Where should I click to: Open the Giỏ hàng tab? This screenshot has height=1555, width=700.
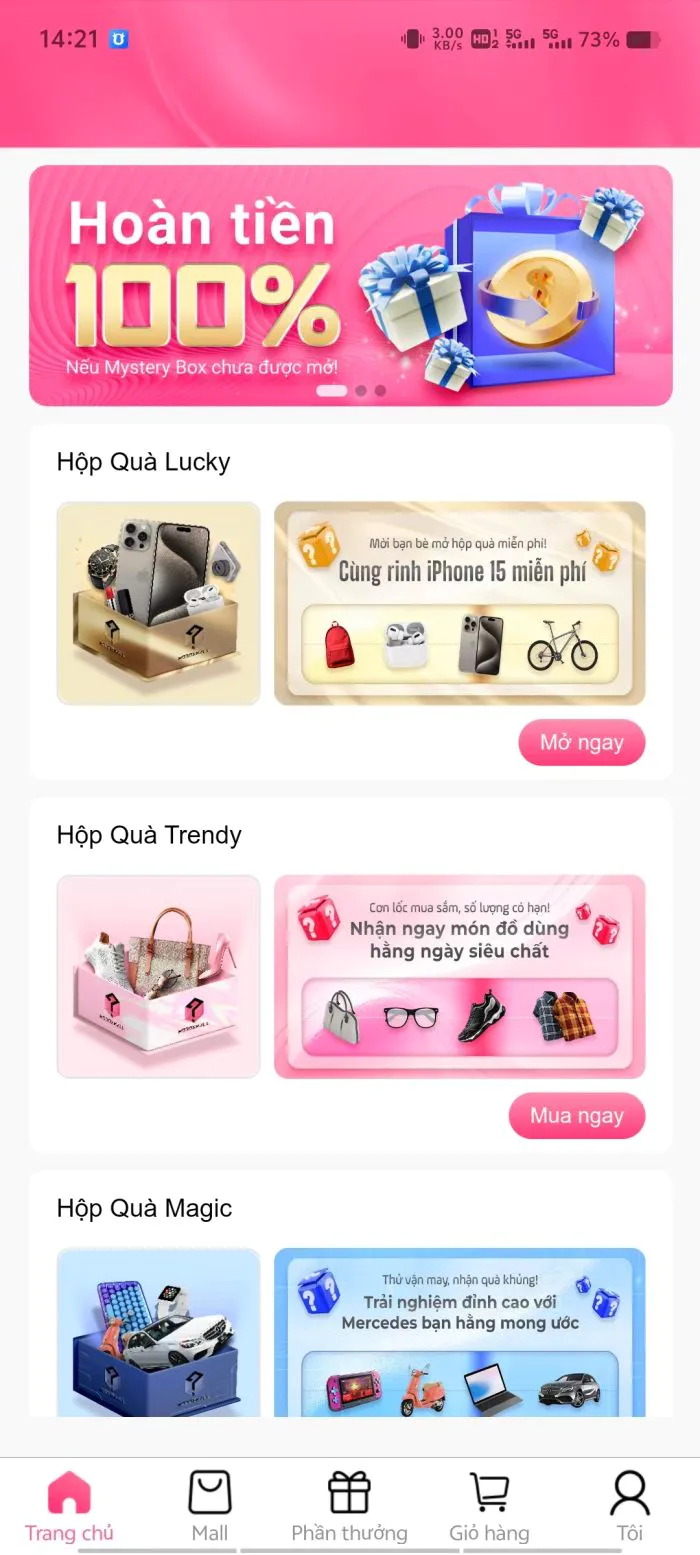489,1505
